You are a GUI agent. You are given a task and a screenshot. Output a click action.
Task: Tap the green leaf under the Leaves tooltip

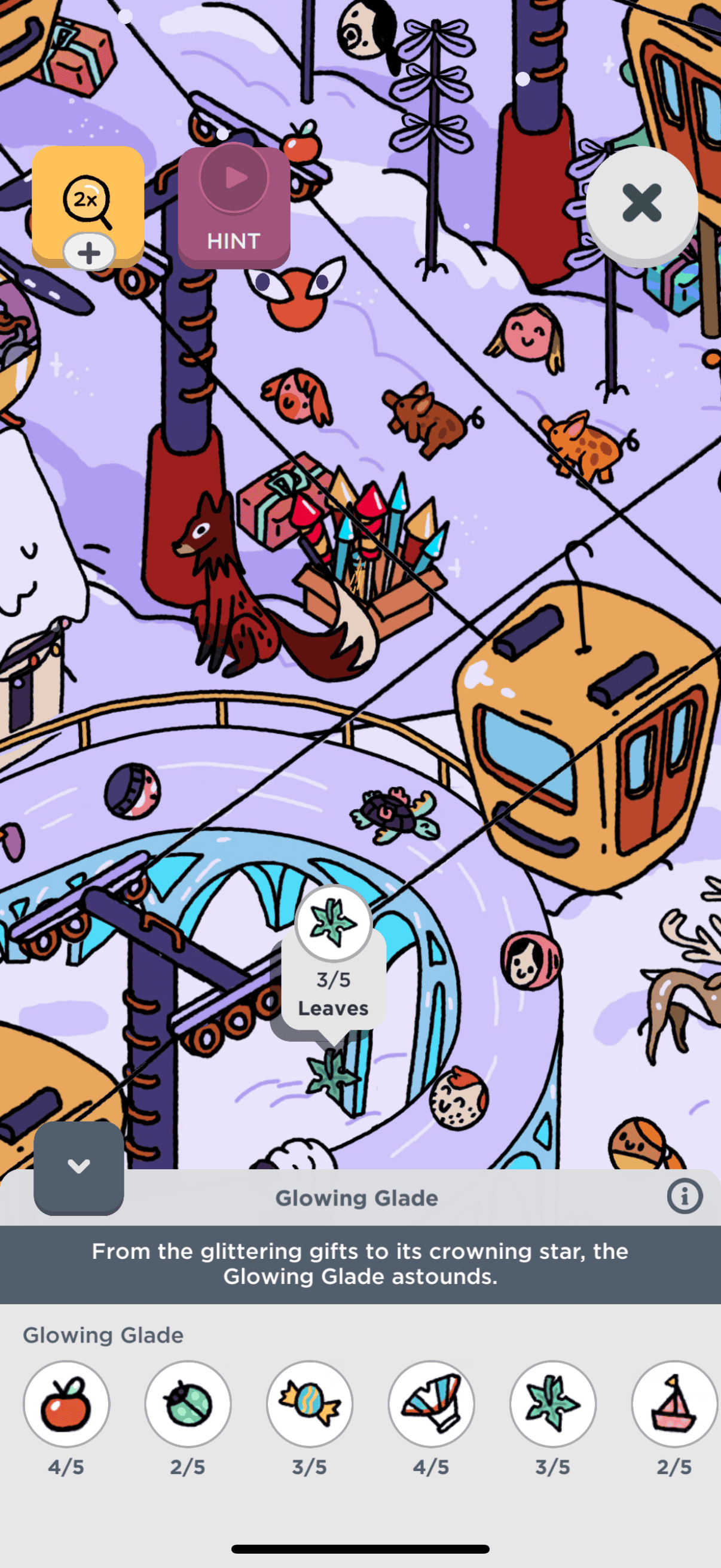[332, 1075]
